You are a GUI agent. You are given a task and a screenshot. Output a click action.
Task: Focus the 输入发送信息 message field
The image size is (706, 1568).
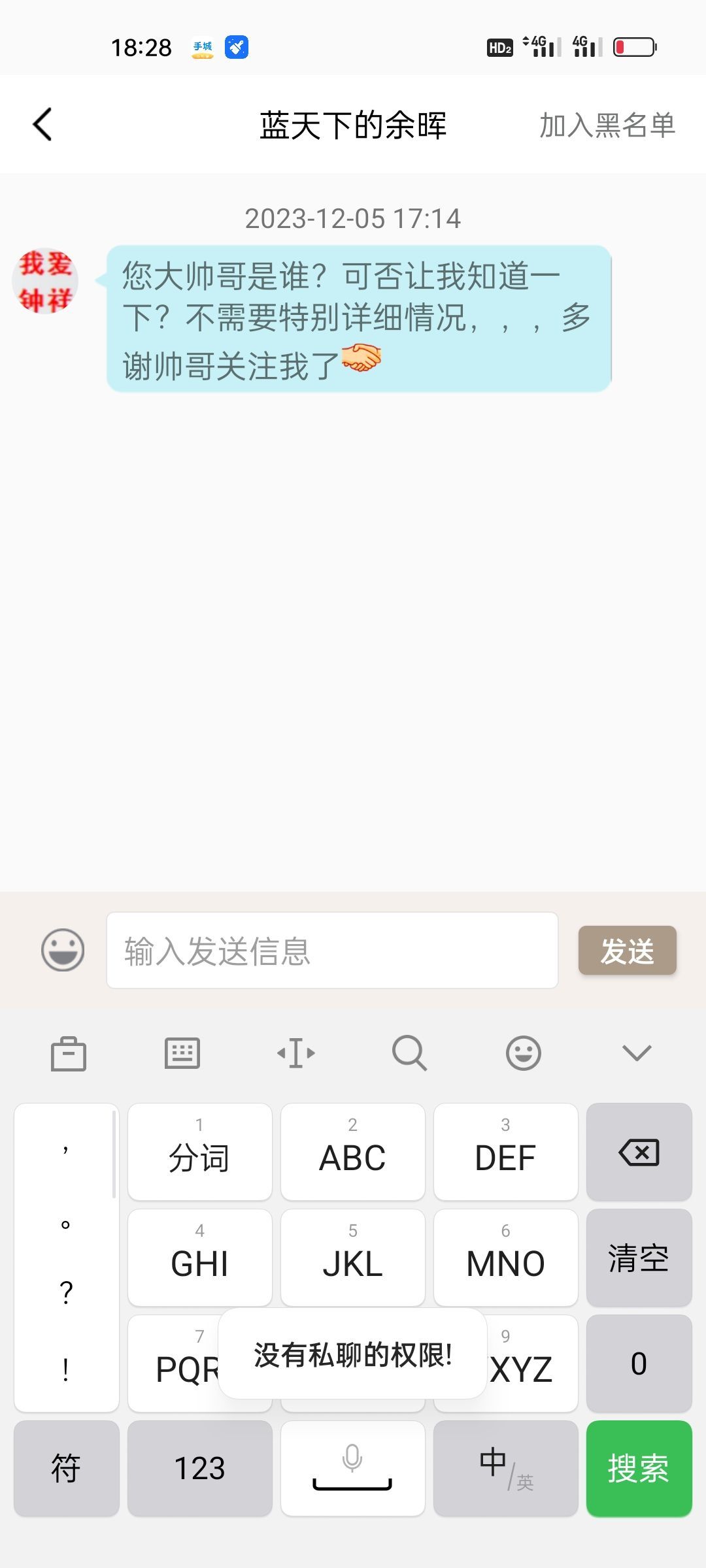coord(332,951)
